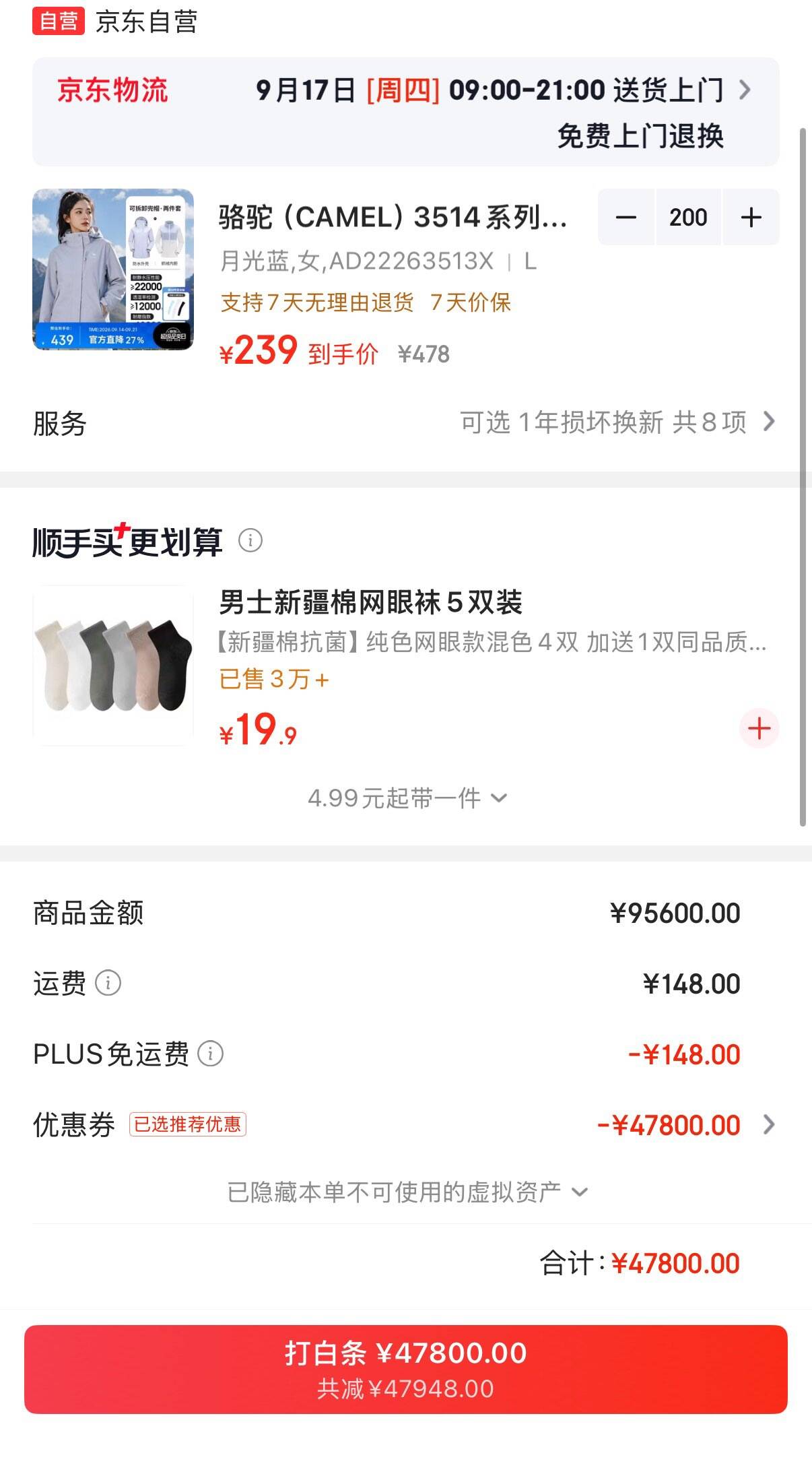Expand 4.99元起带一件 list

[407, 798]
